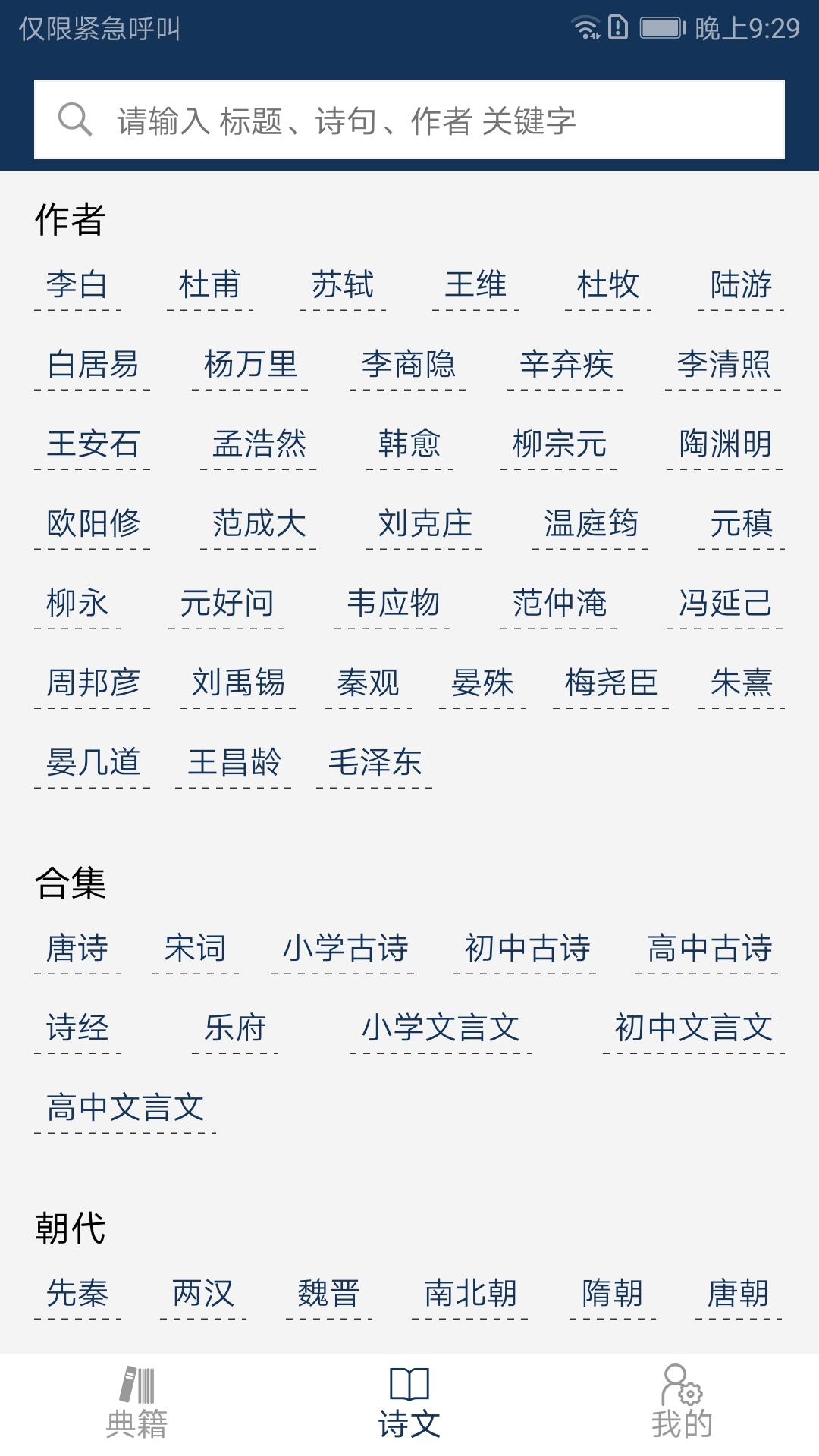Screen dimensions: 819x1456
Task: Select the 诗文 tab
Action: 409,1403
